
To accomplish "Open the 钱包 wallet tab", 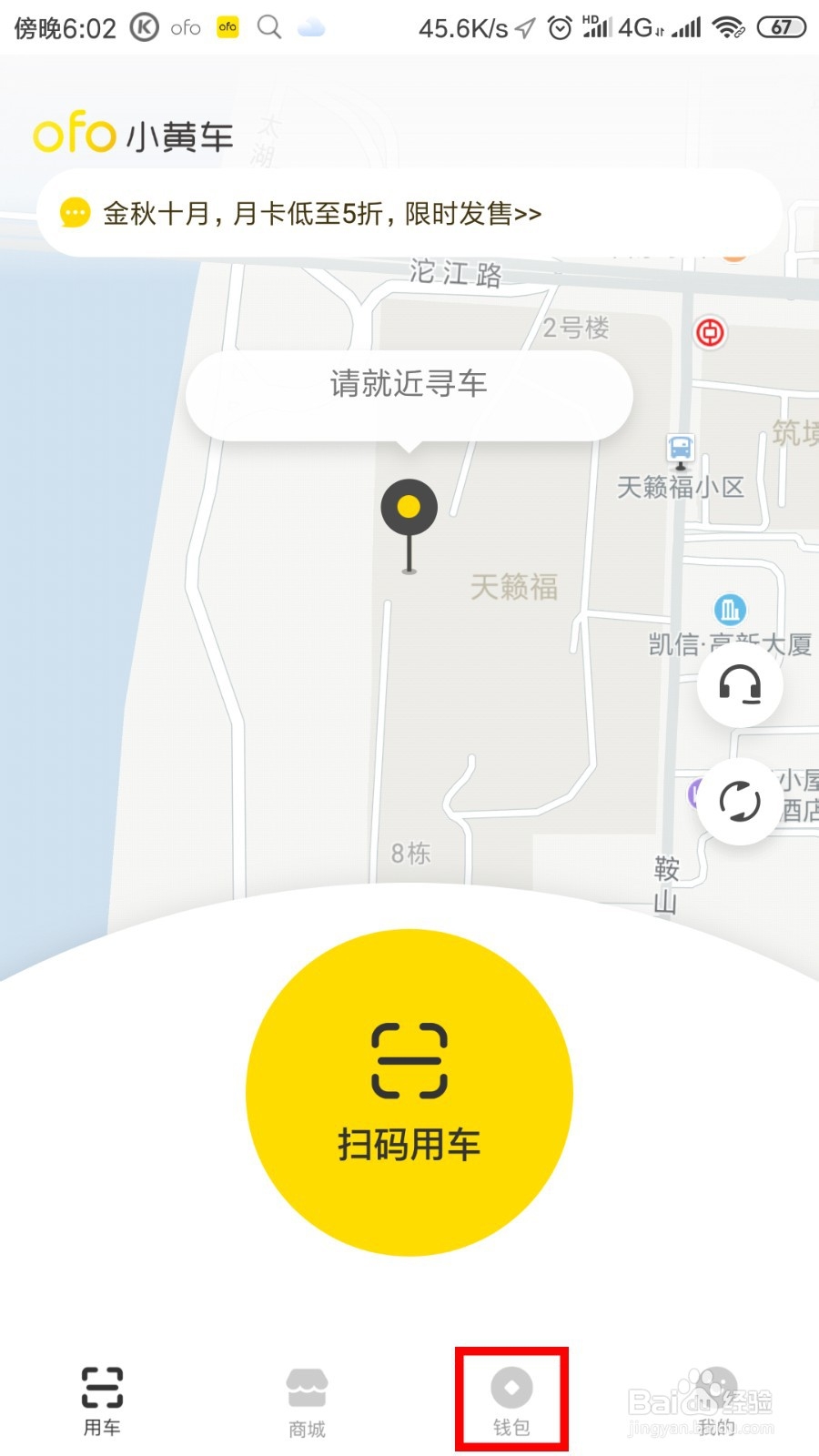I will pos(511,1401).
